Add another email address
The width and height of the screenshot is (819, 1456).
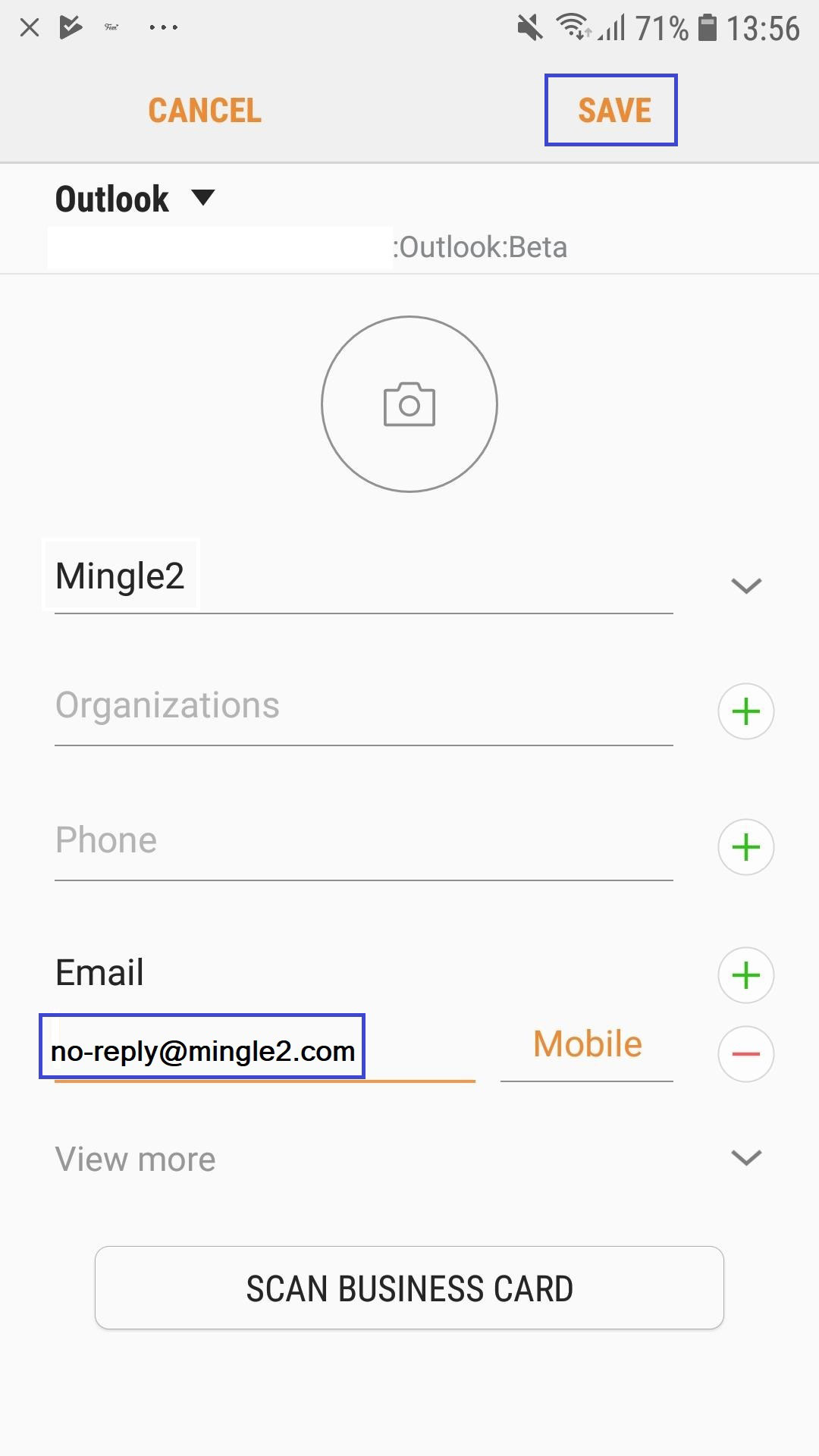[x=745, y=975]
